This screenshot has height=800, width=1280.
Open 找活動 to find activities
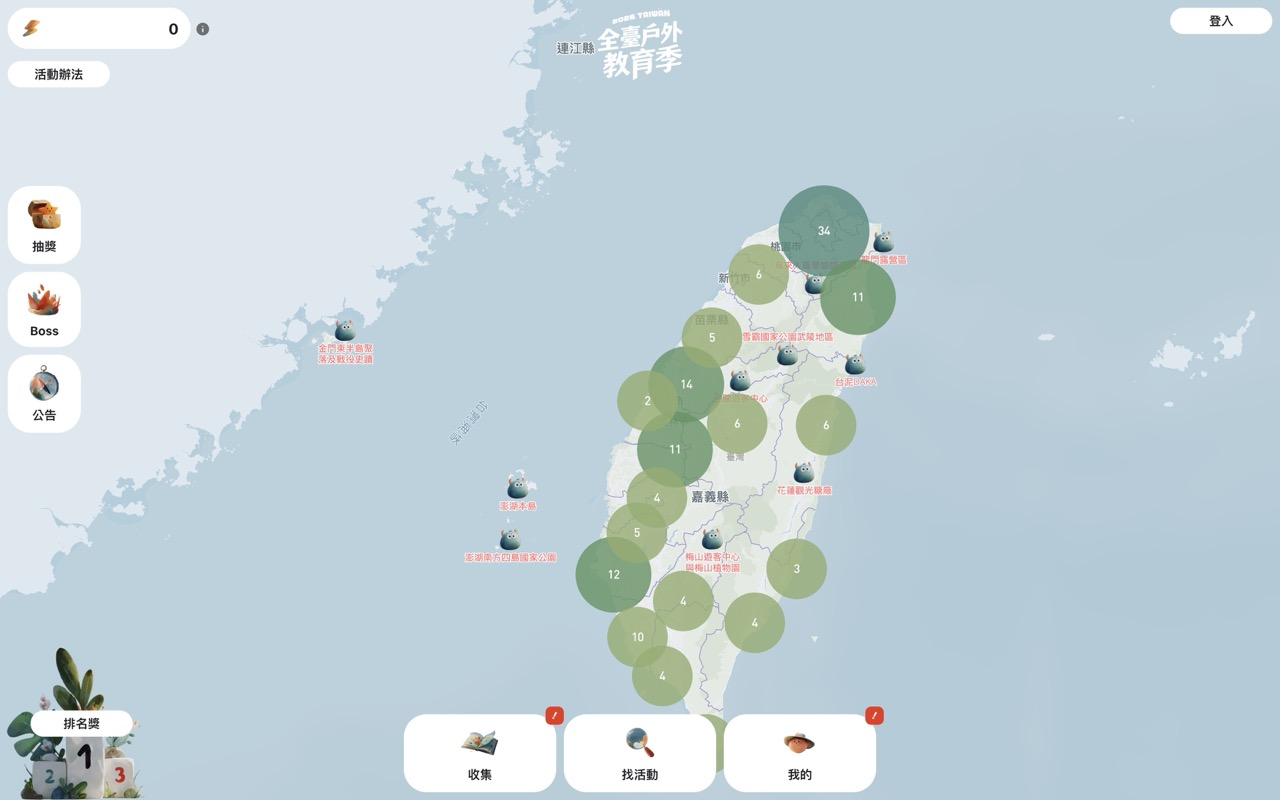coord(639,753)
